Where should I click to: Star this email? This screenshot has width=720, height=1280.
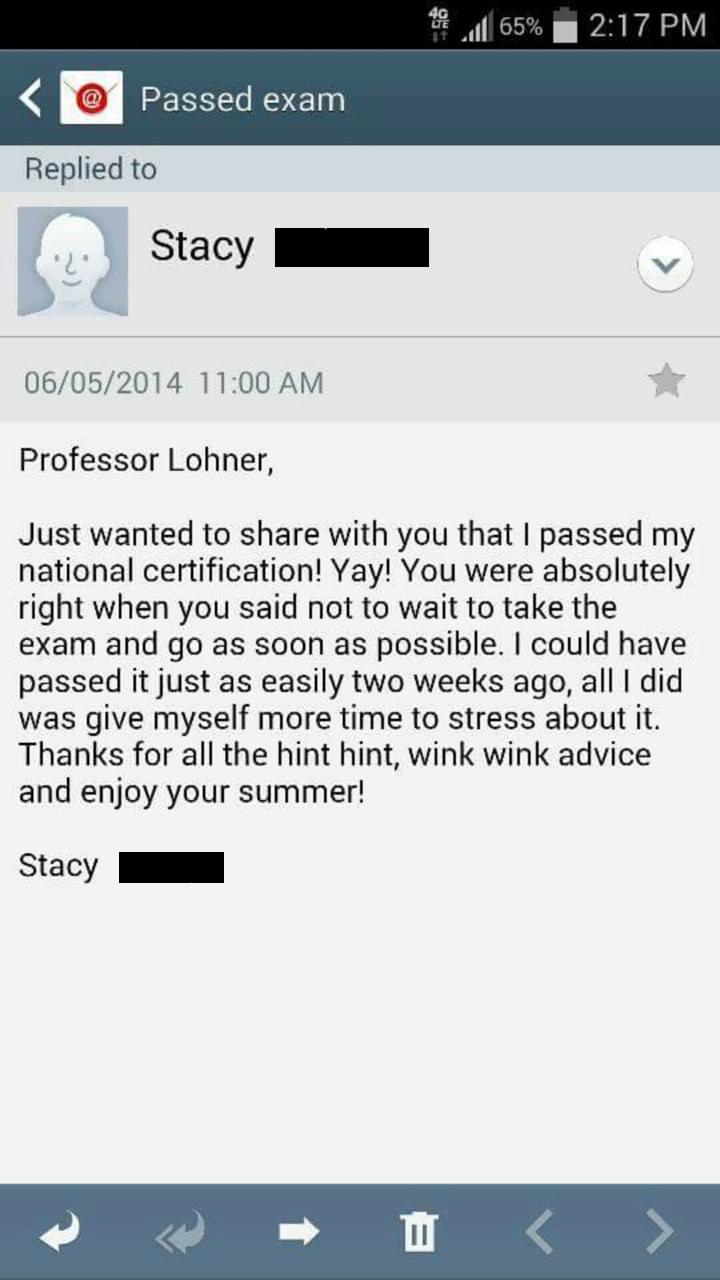click(666, 381)
